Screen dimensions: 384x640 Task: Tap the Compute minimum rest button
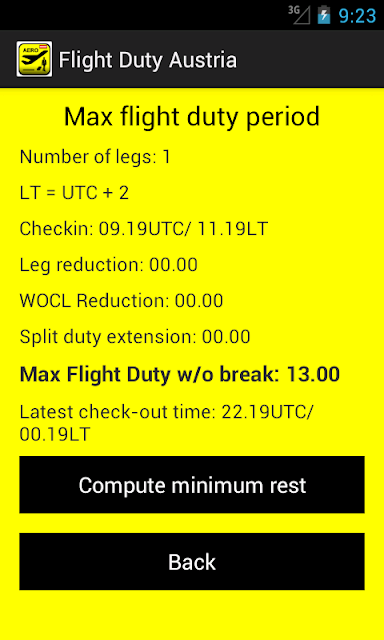pyautogui.click(x=192, y=484)
